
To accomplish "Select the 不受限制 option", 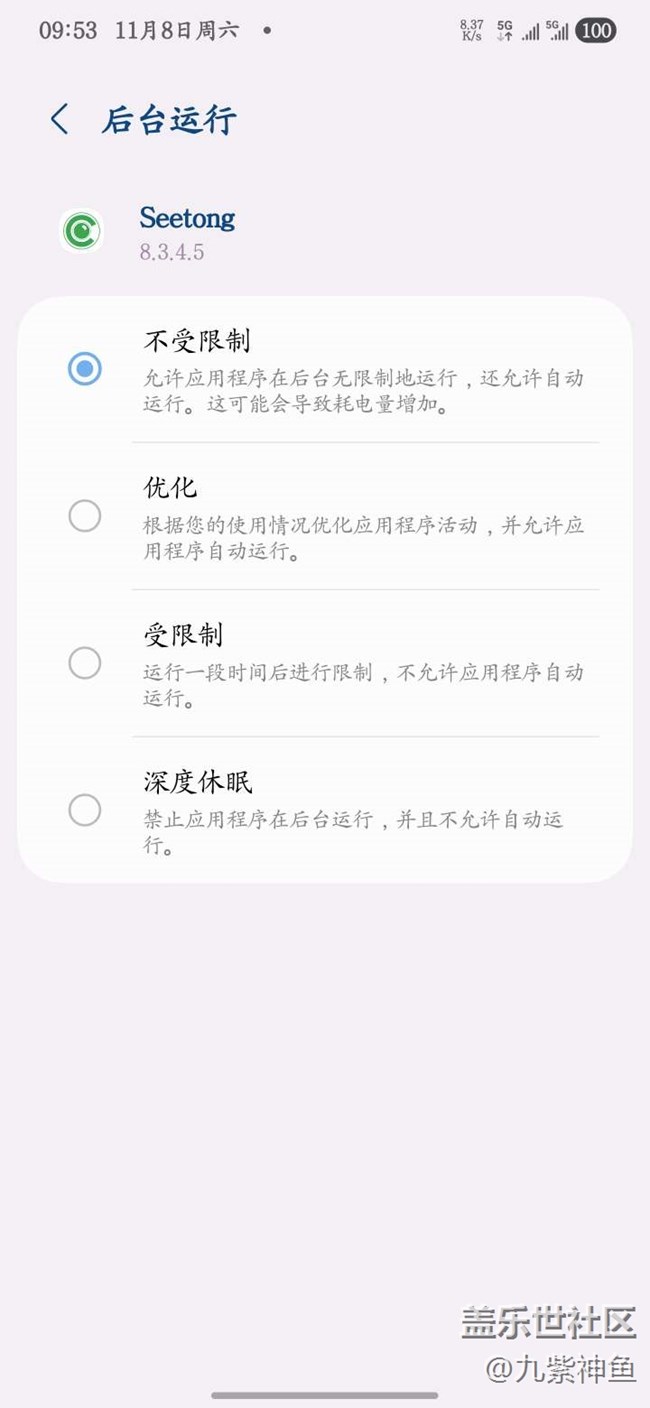I will click(85, 369).
